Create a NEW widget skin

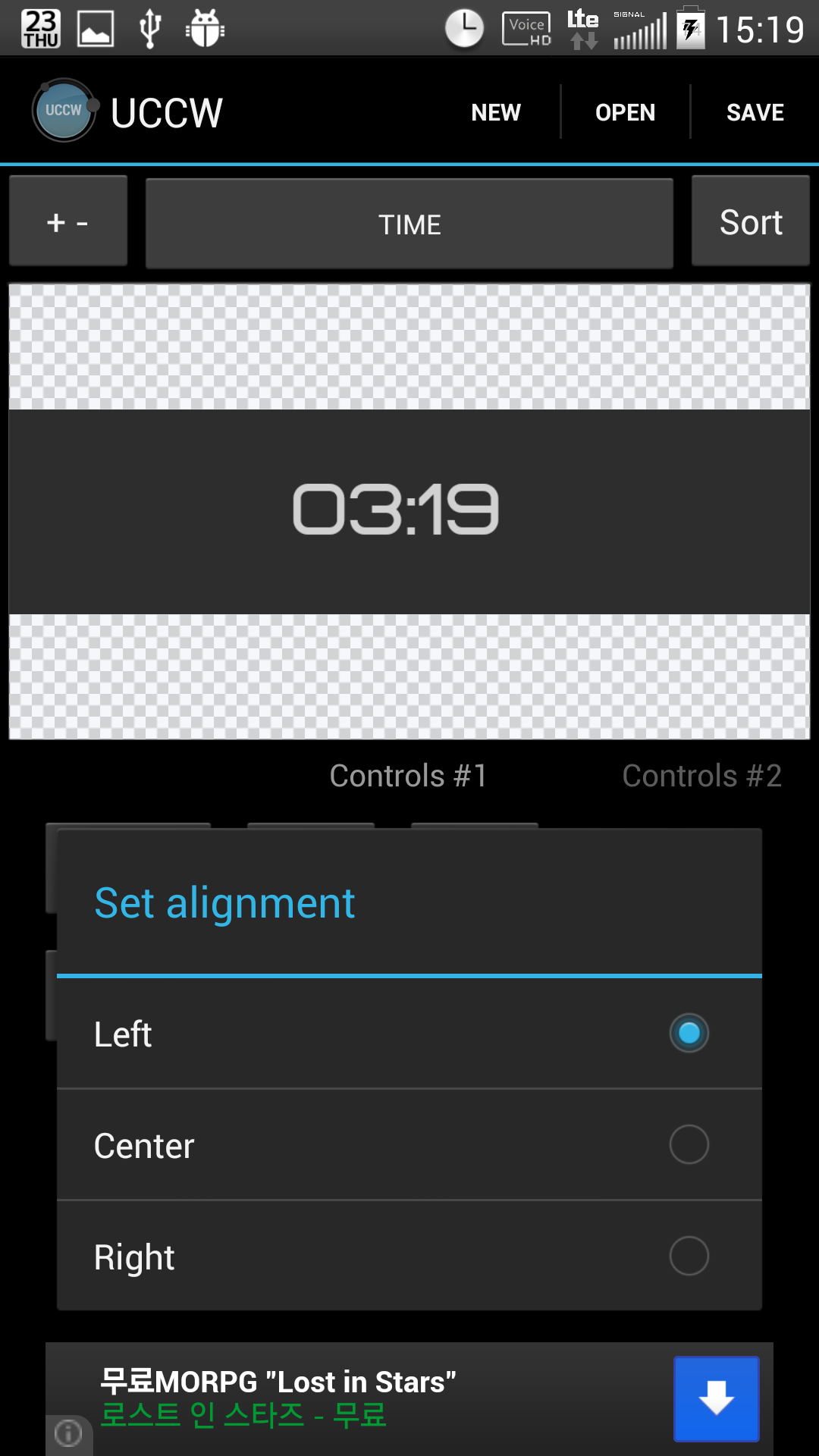pos(496,112)
